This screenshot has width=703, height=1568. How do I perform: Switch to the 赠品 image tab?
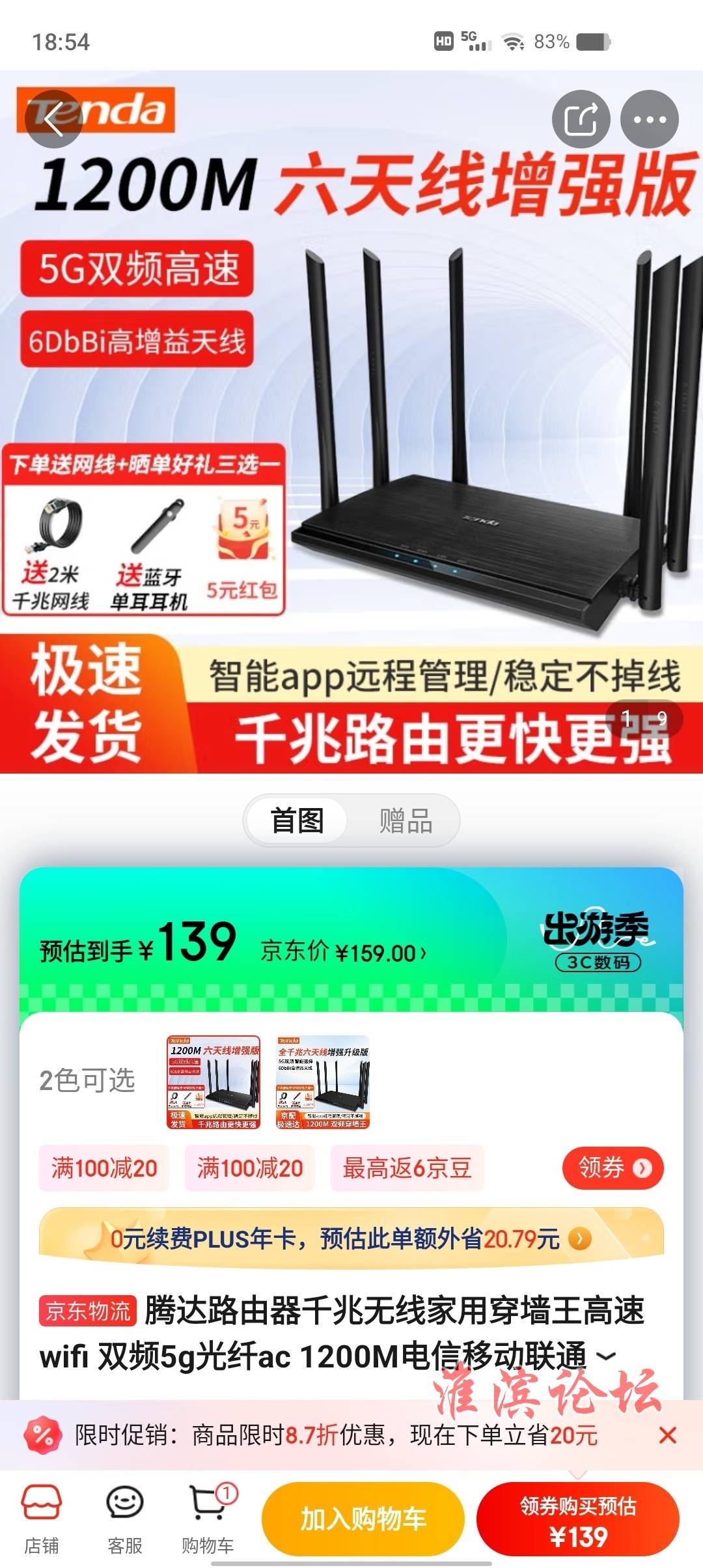(406, 820)
